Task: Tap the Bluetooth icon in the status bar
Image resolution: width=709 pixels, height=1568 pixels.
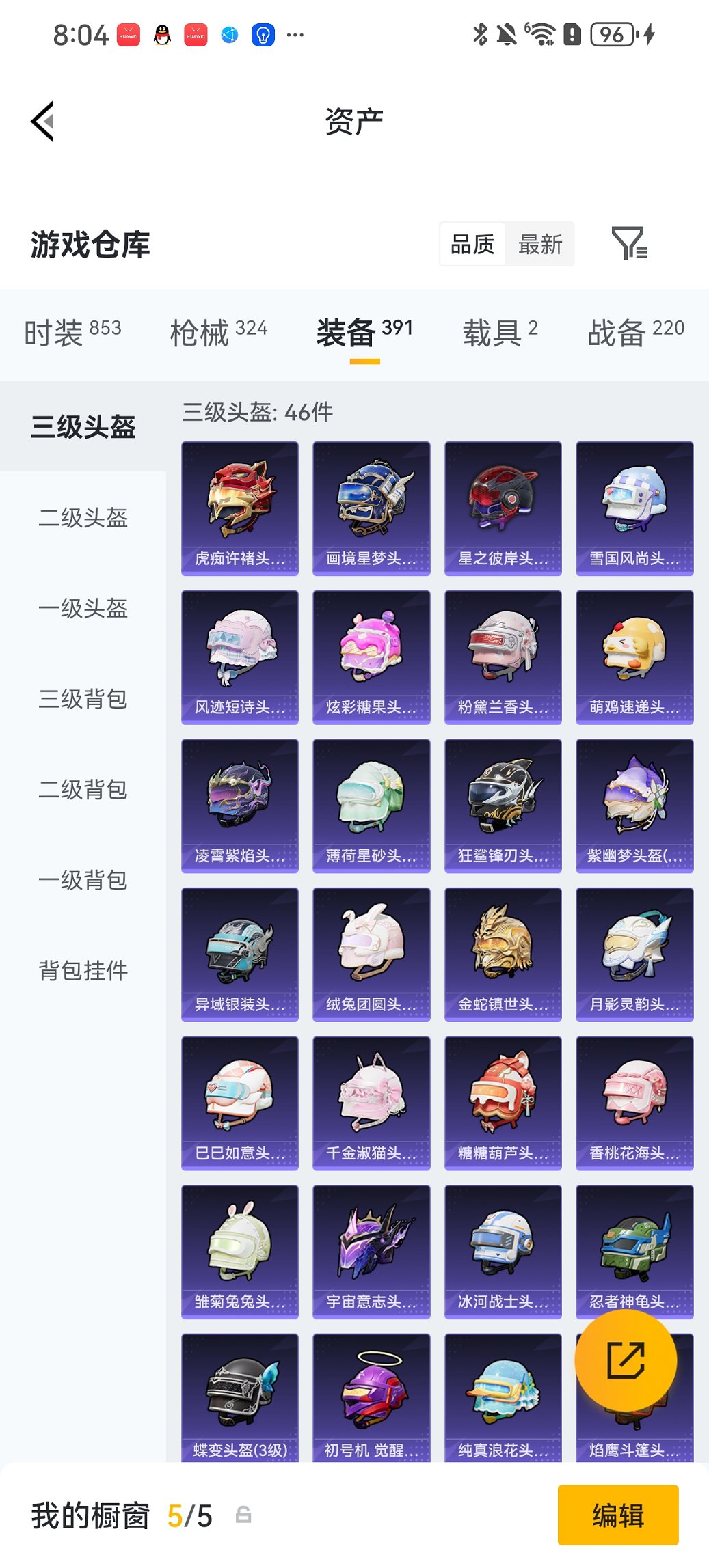Action: coord(482,33)
